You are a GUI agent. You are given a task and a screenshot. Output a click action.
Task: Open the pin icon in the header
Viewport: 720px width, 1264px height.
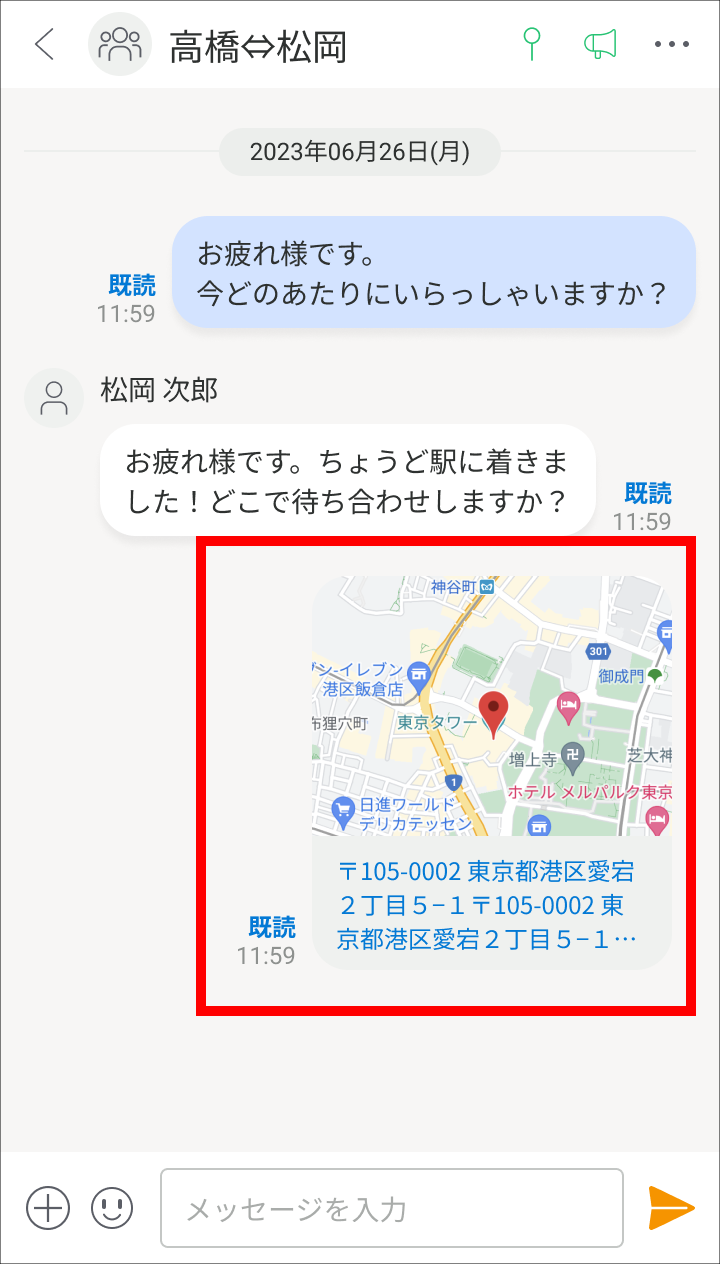click(x=532, y=44)
